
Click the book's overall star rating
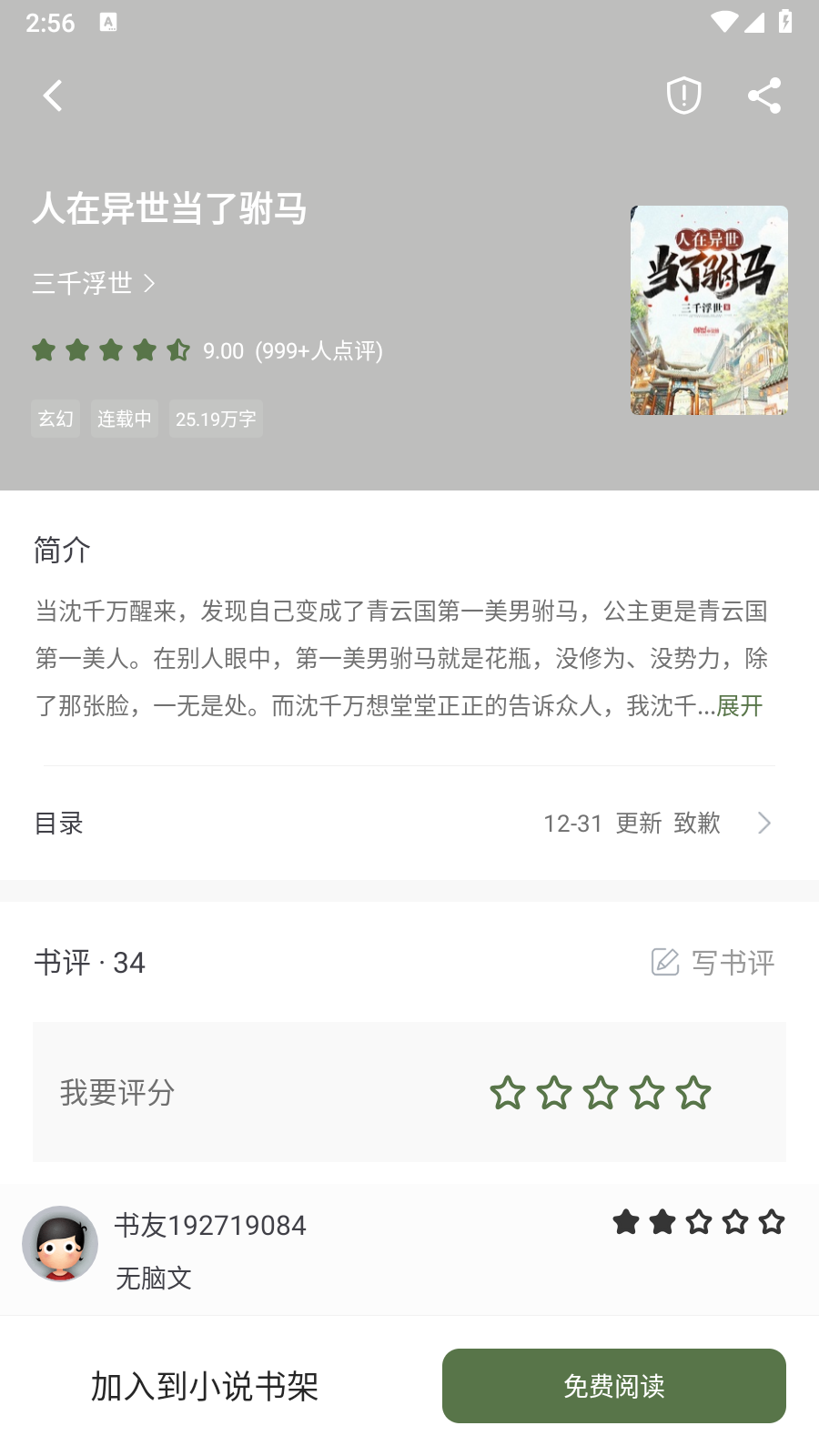click(x=111, y=350)
